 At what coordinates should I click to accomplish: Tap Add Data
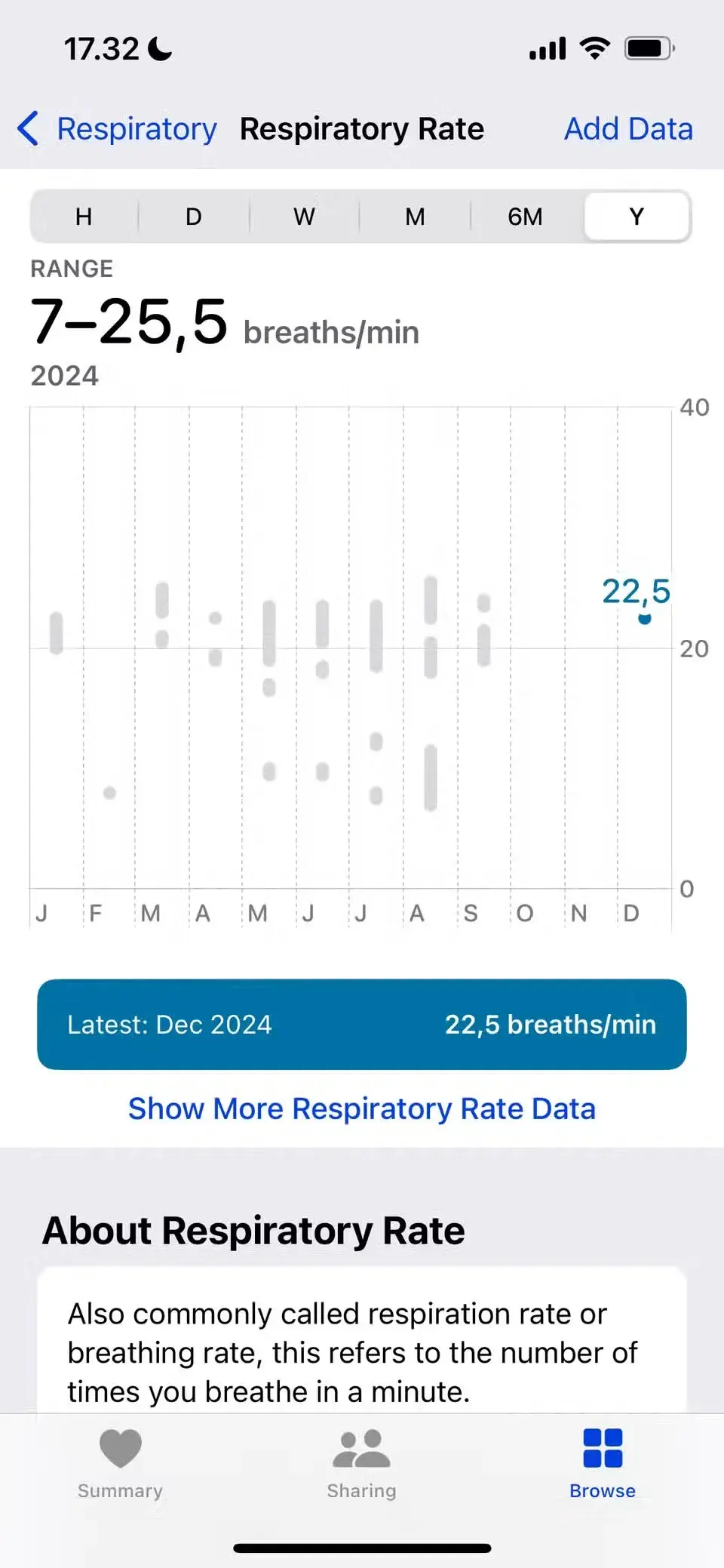pyautogui.click(x=628, y=129)
